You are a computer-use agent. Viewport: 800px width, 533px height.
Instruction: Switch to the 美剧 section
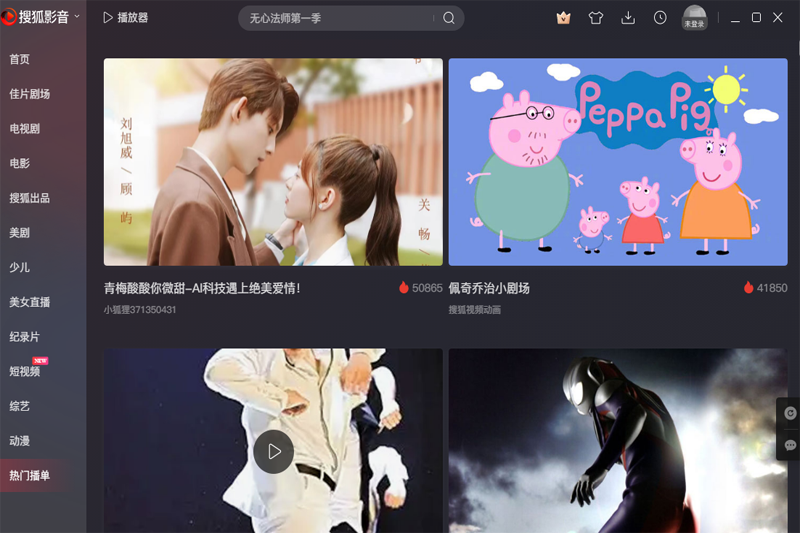point(20,233)
